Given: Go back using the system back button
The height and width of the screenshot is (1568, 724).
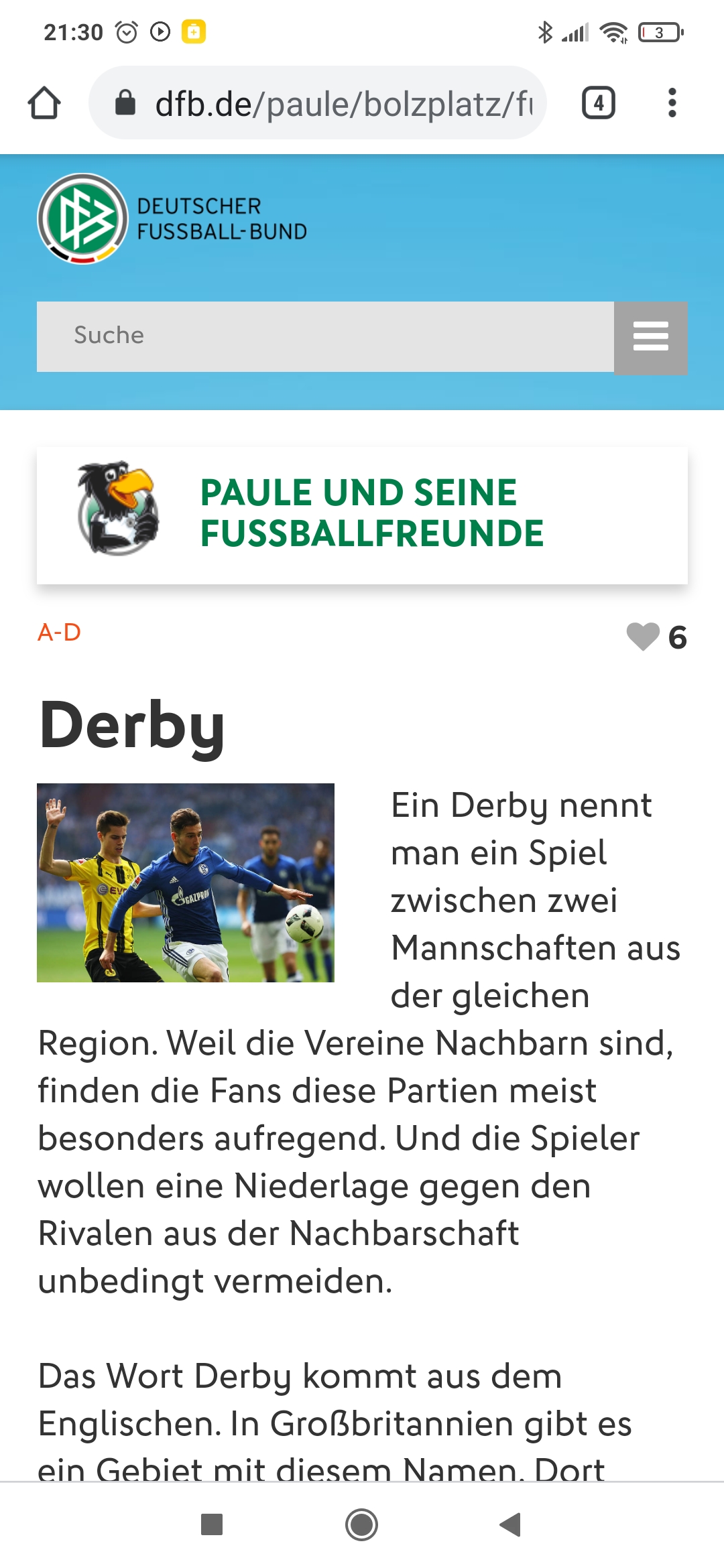Looking at the screenshot, I should pyautogui.click(x=511, y=1524).
